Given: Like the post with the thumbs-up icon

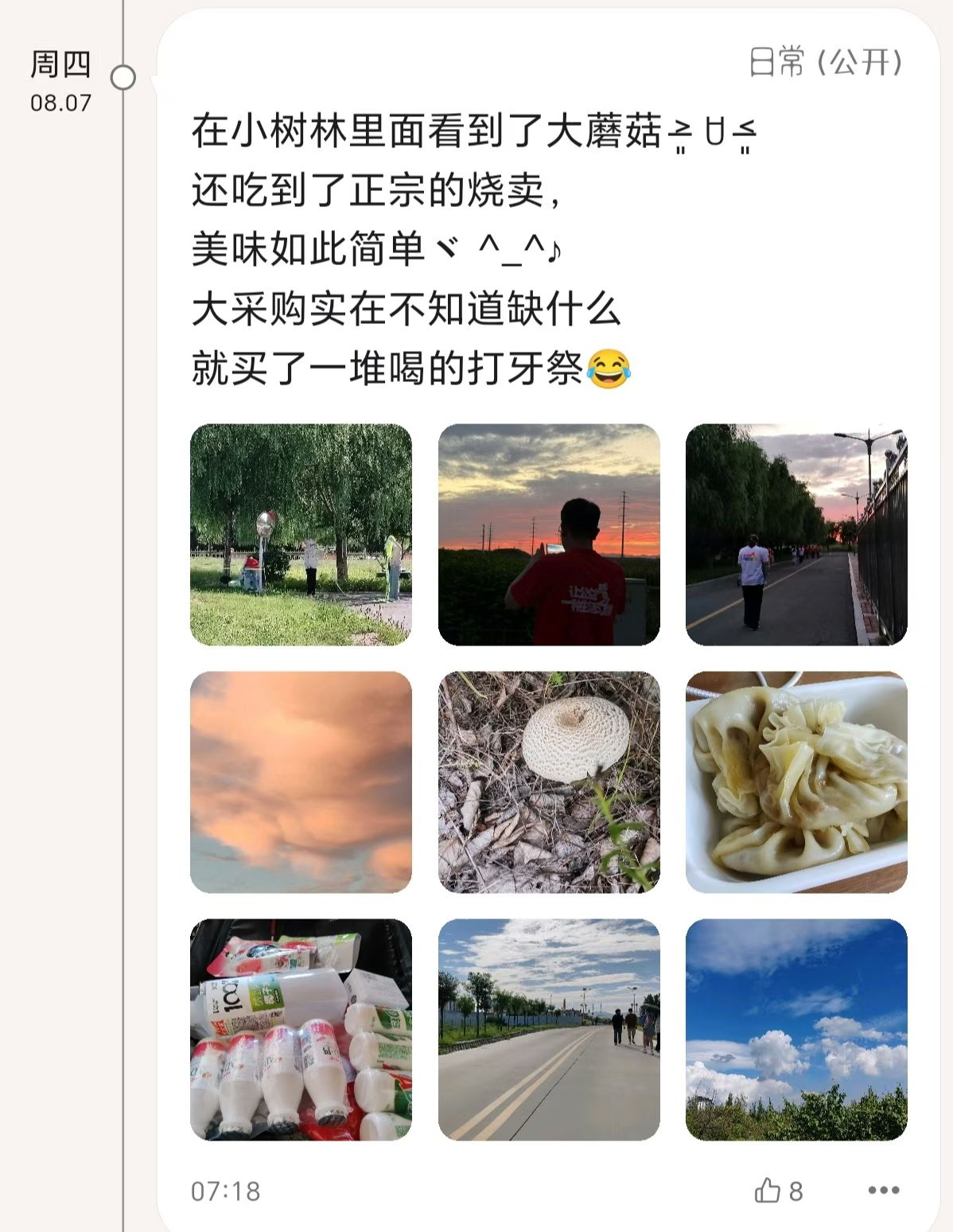Looking at the screenshot, I should pos(768,1191).
